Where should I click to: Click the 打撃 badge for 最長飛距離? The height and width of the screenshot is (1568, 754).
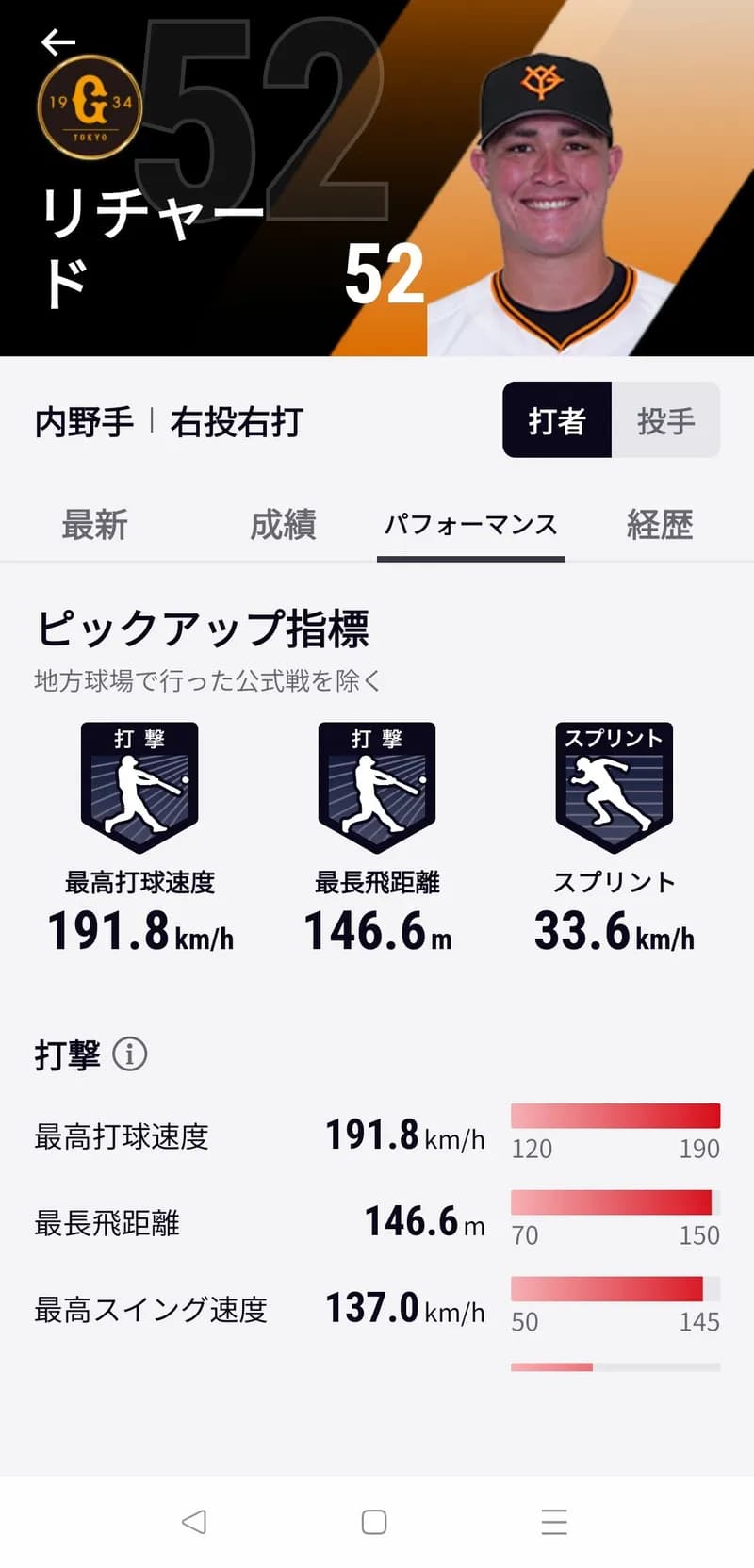376,788
